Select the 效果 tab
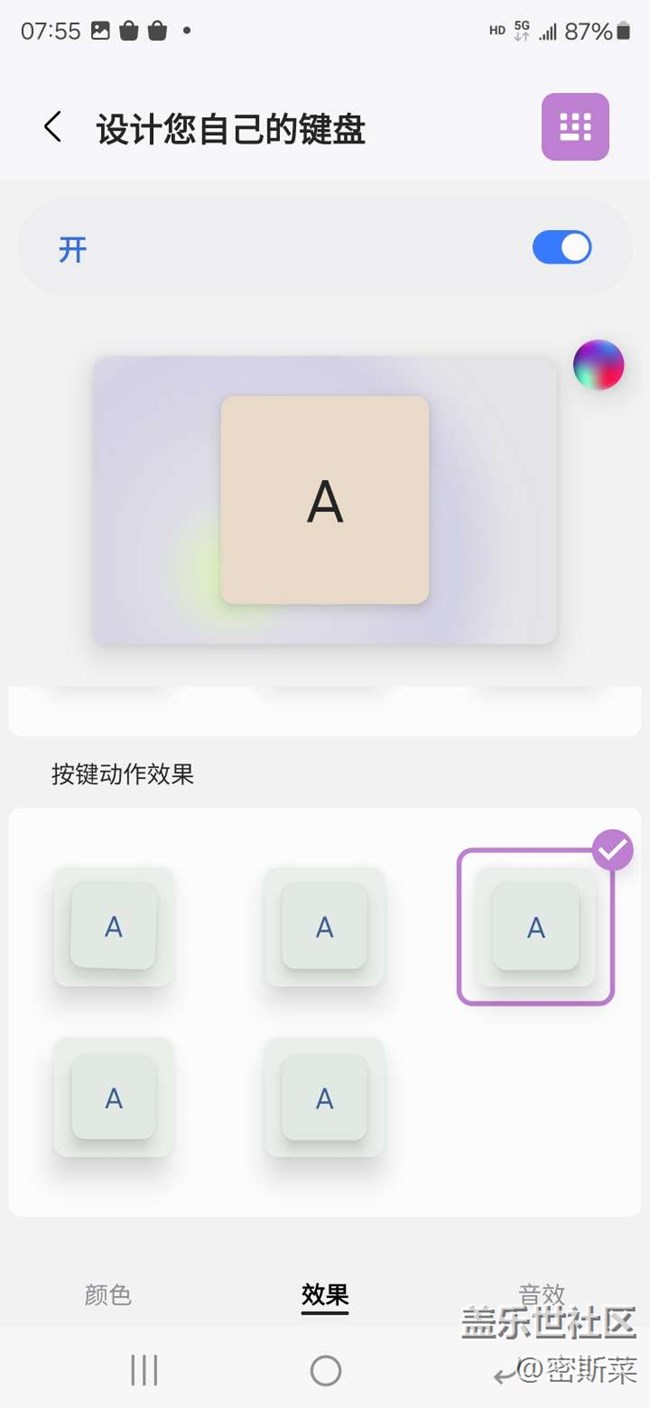 tap(325, 1295)
